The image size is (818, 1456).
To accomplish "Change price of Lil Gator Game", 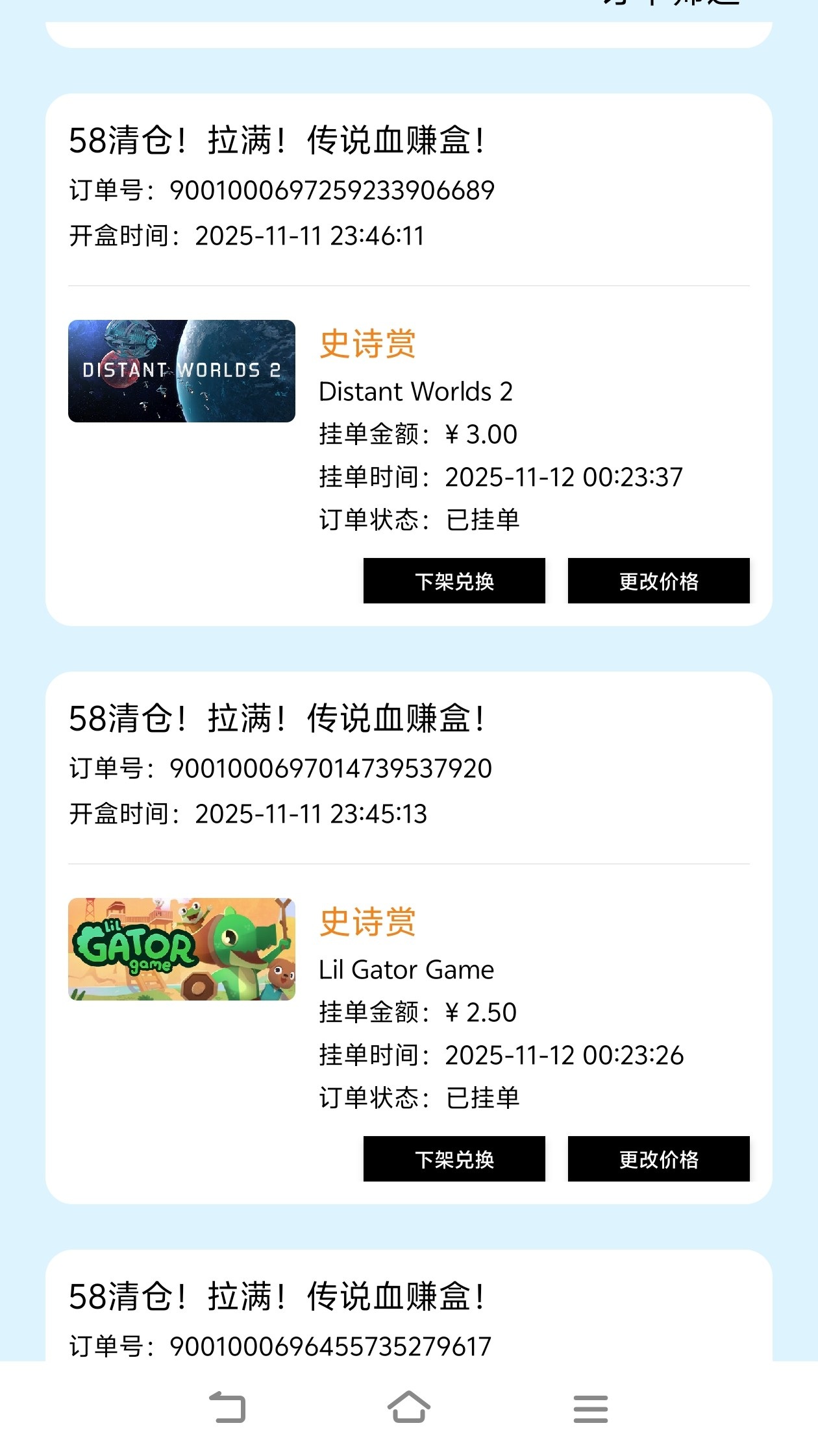I will pos(658,1159).
